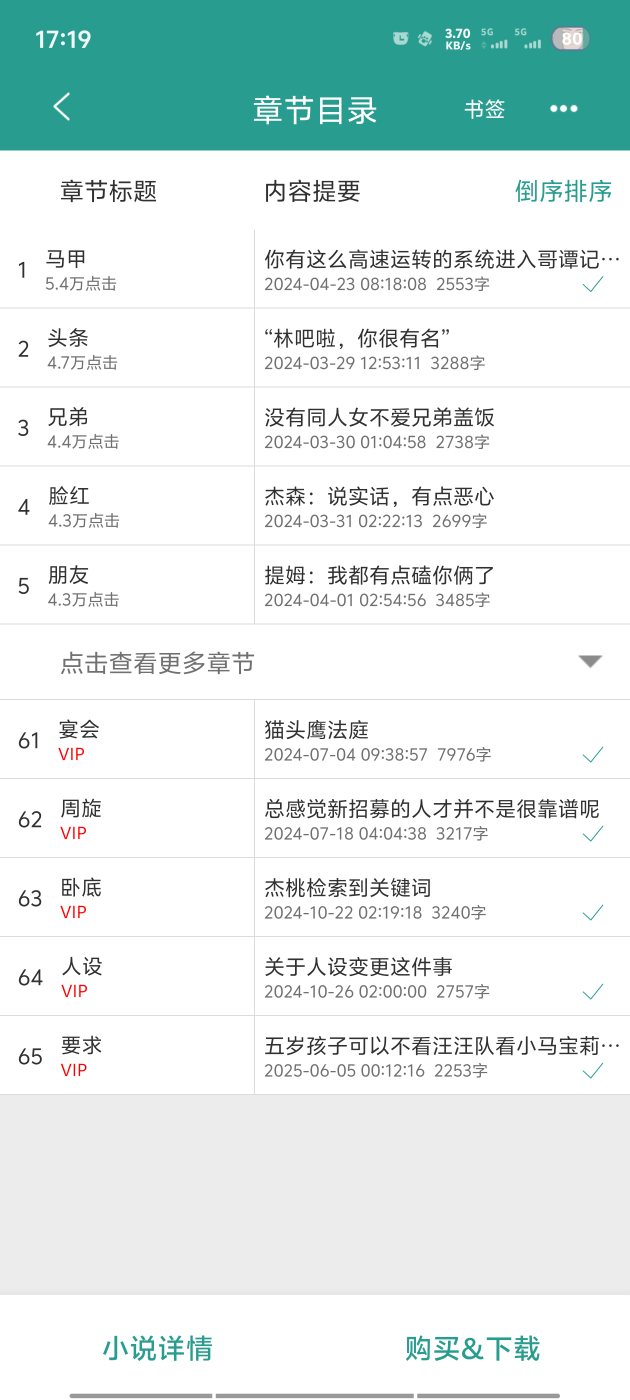Sort chapters with 倒序排序
The image size is (630, 1400).
tap(563, 191)
